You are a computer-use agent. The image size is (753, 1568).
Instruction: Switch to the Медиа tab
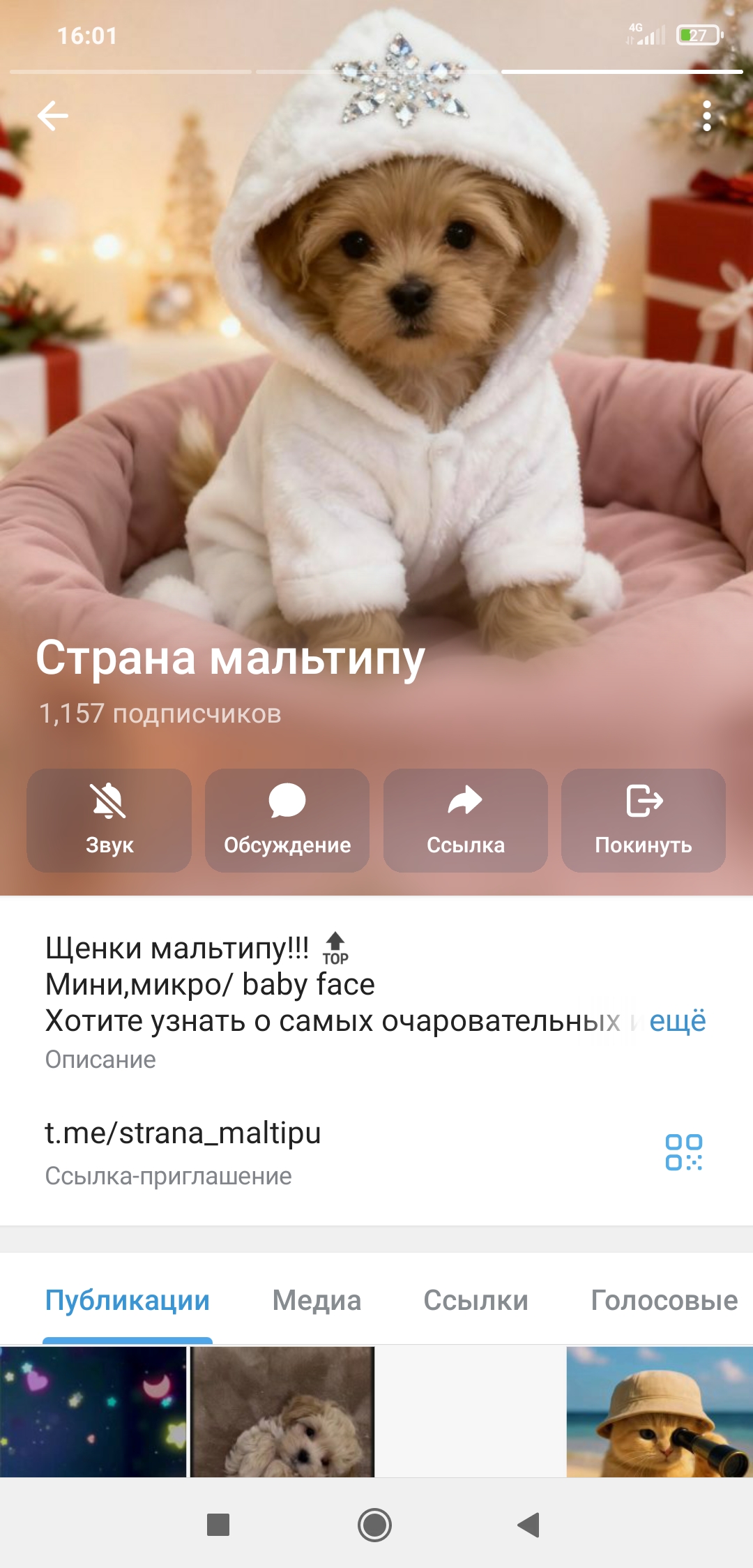pos(317,1300)
